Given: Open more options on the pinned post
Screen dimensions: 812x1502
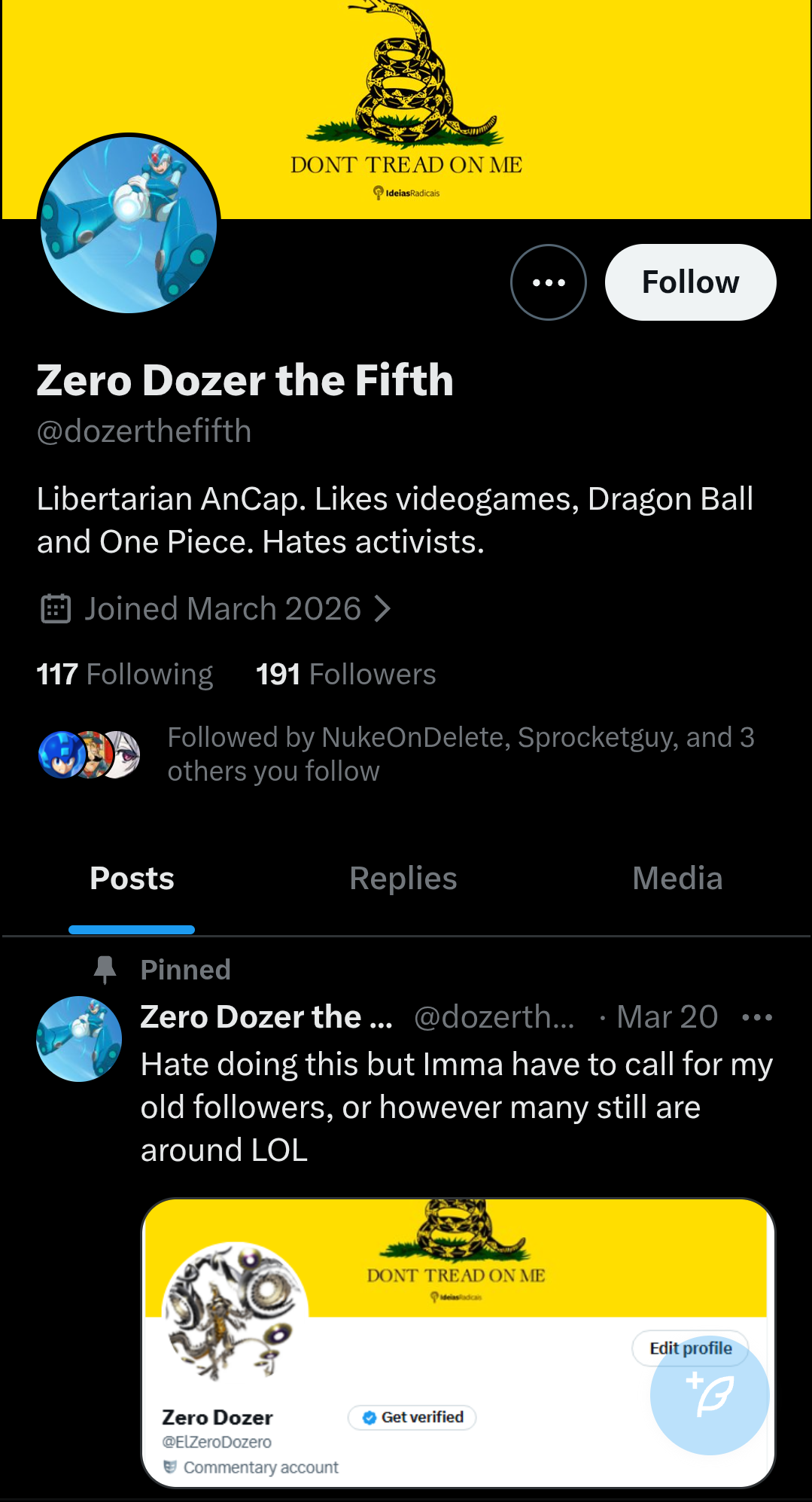Looking at the screenshot, I should coord(757,1018).
